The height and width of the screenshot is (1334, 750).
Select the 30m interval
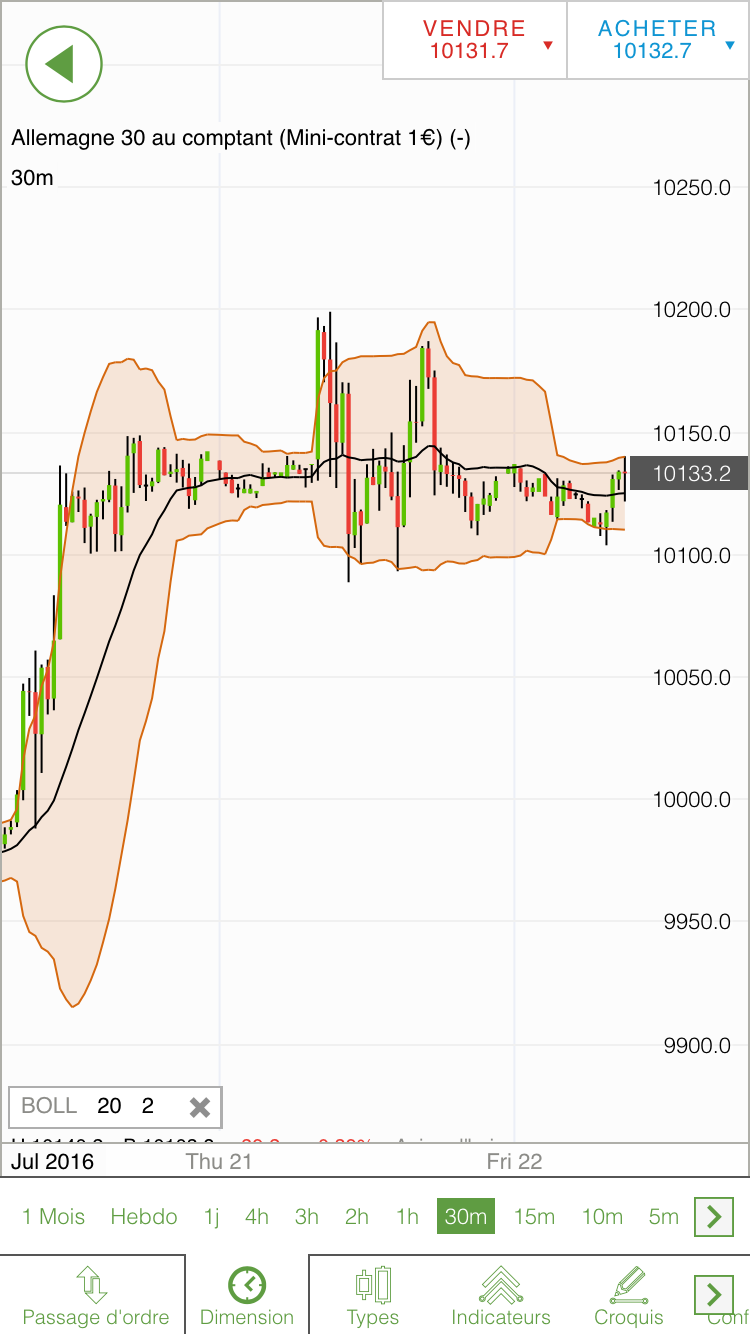click(466, 1217)
